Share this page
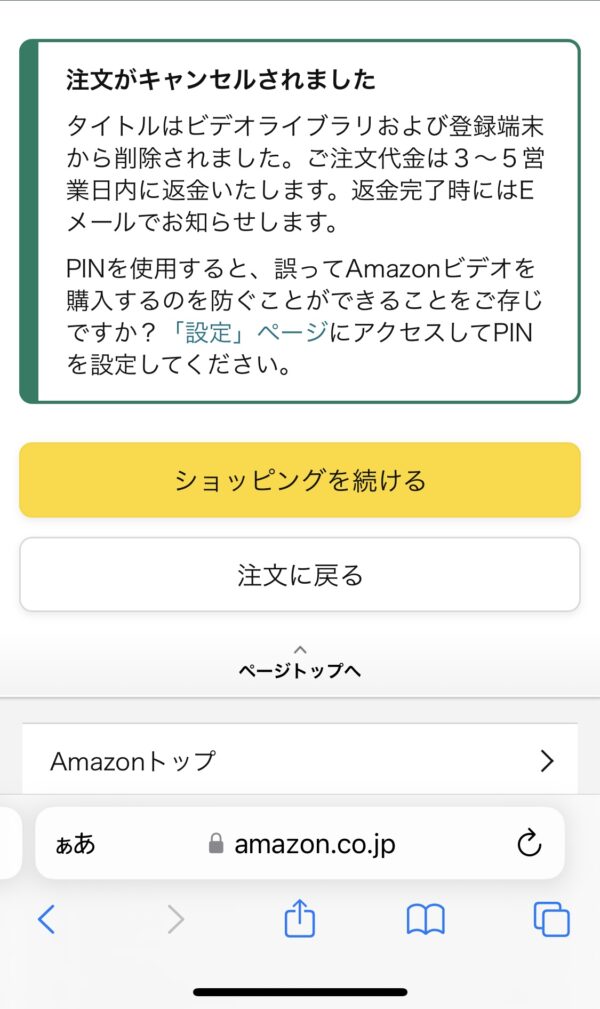 pos(299,918)
